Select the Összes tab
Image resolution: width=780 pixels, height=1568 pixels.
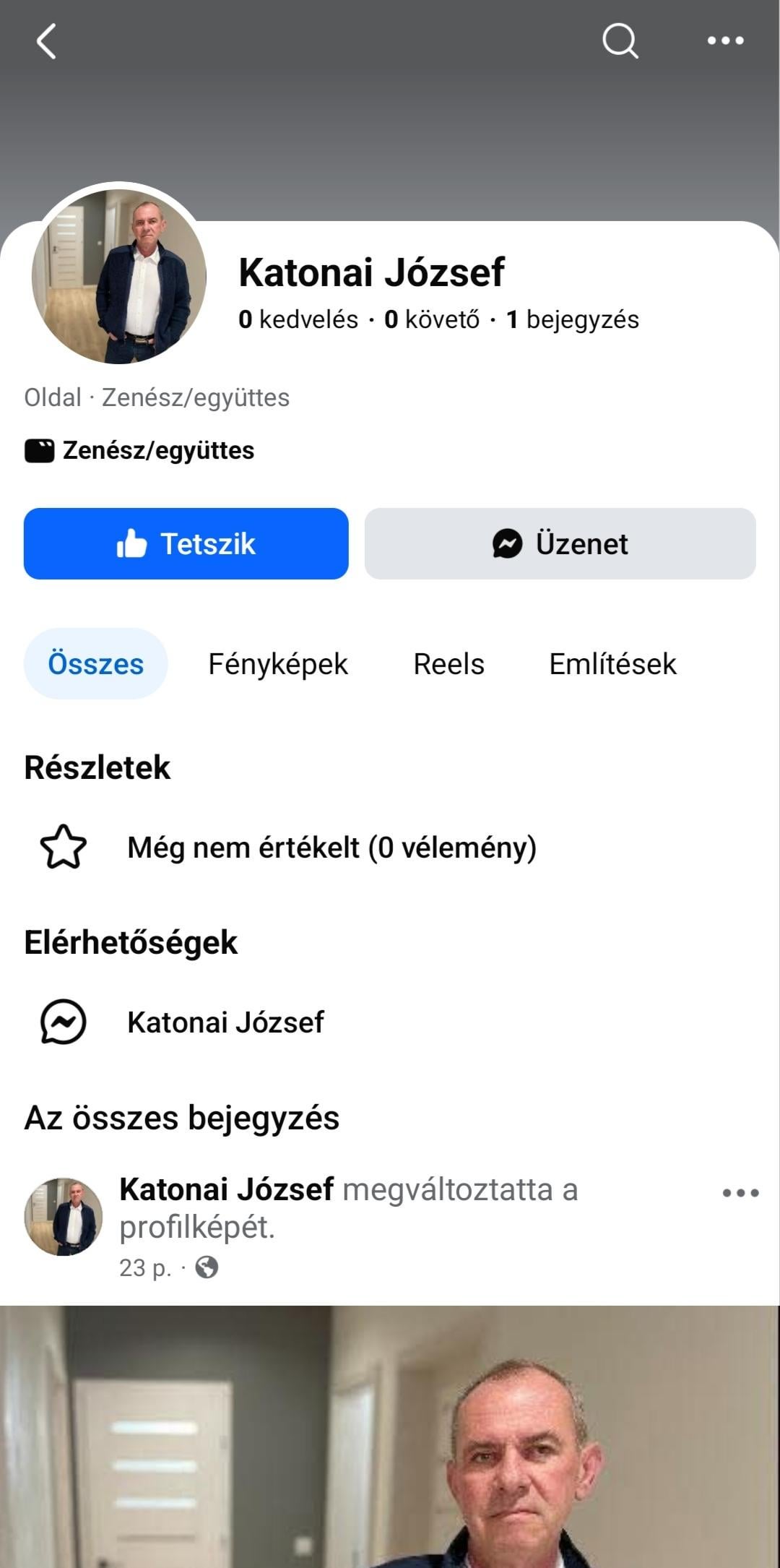(x=96, y=663)
